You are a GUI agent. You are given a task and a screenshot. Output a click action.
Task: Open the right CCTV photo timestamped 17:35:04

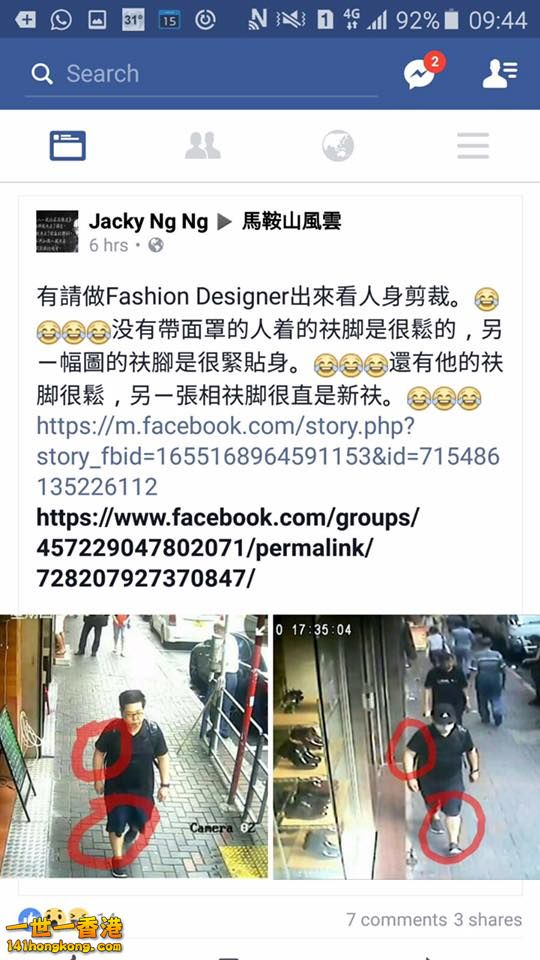407,746
